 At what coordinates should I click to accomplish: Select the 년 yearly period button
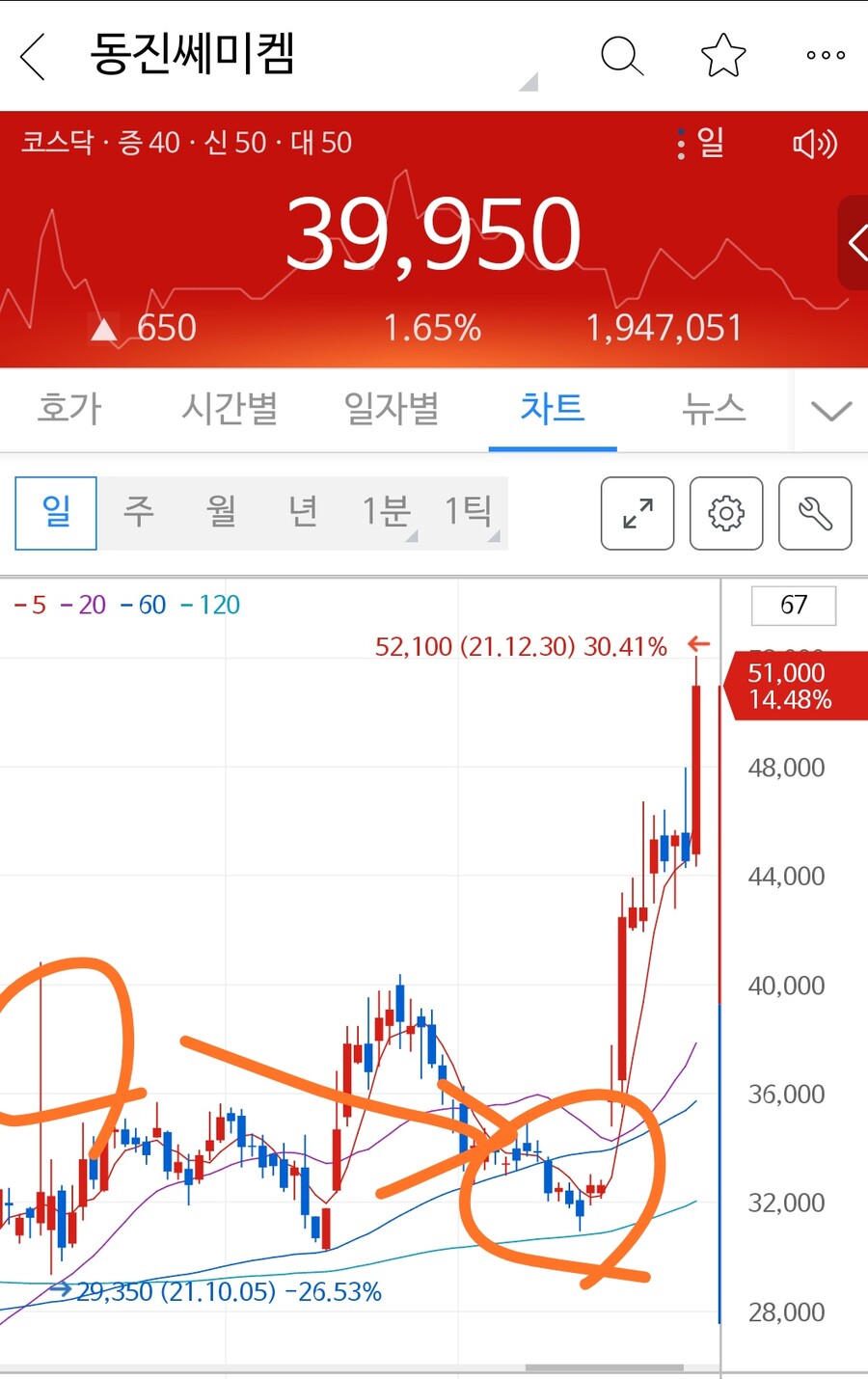[x=303, y=512]
